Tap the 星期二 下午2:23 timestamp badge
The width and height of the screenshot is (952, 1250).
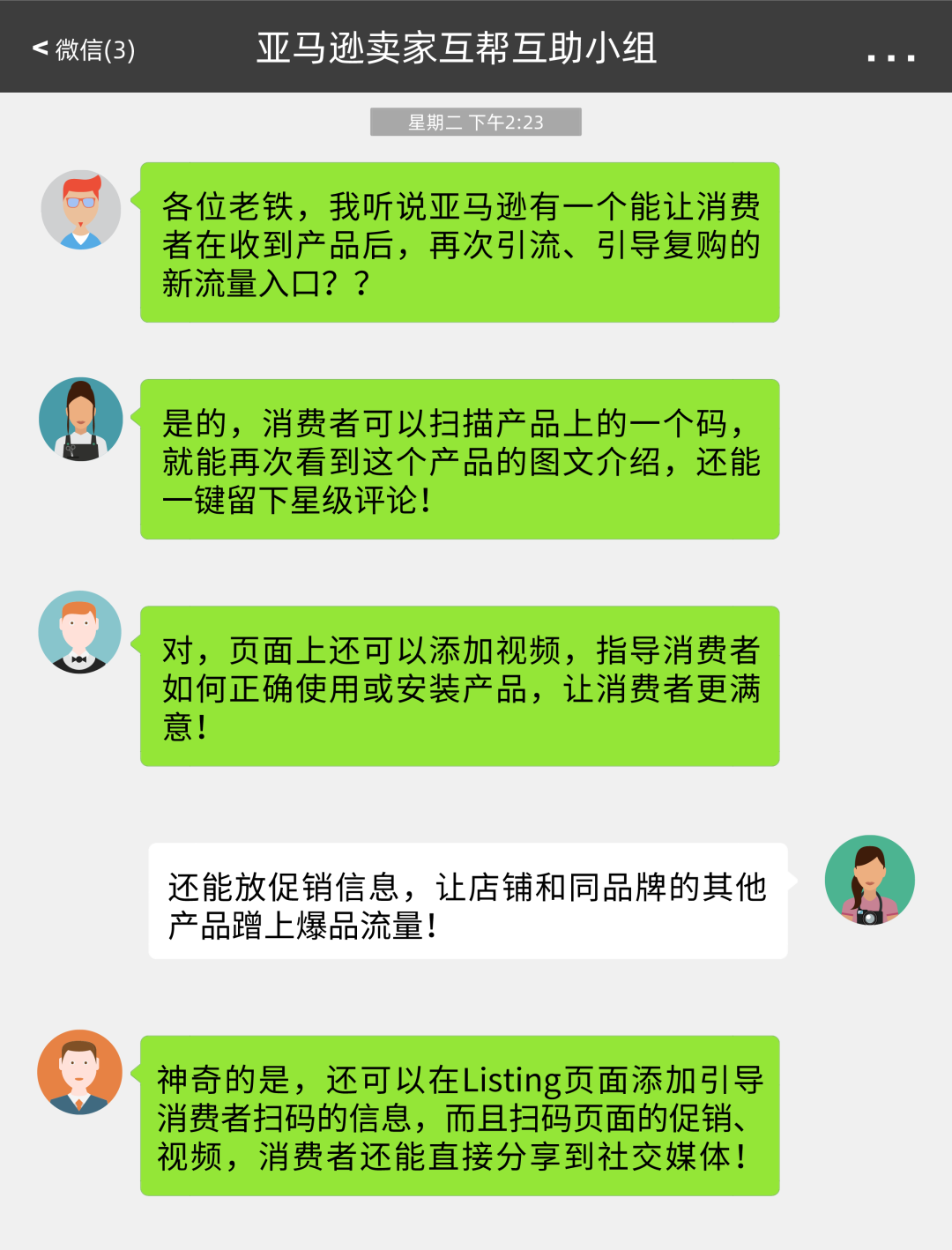[x=476, y=121]
